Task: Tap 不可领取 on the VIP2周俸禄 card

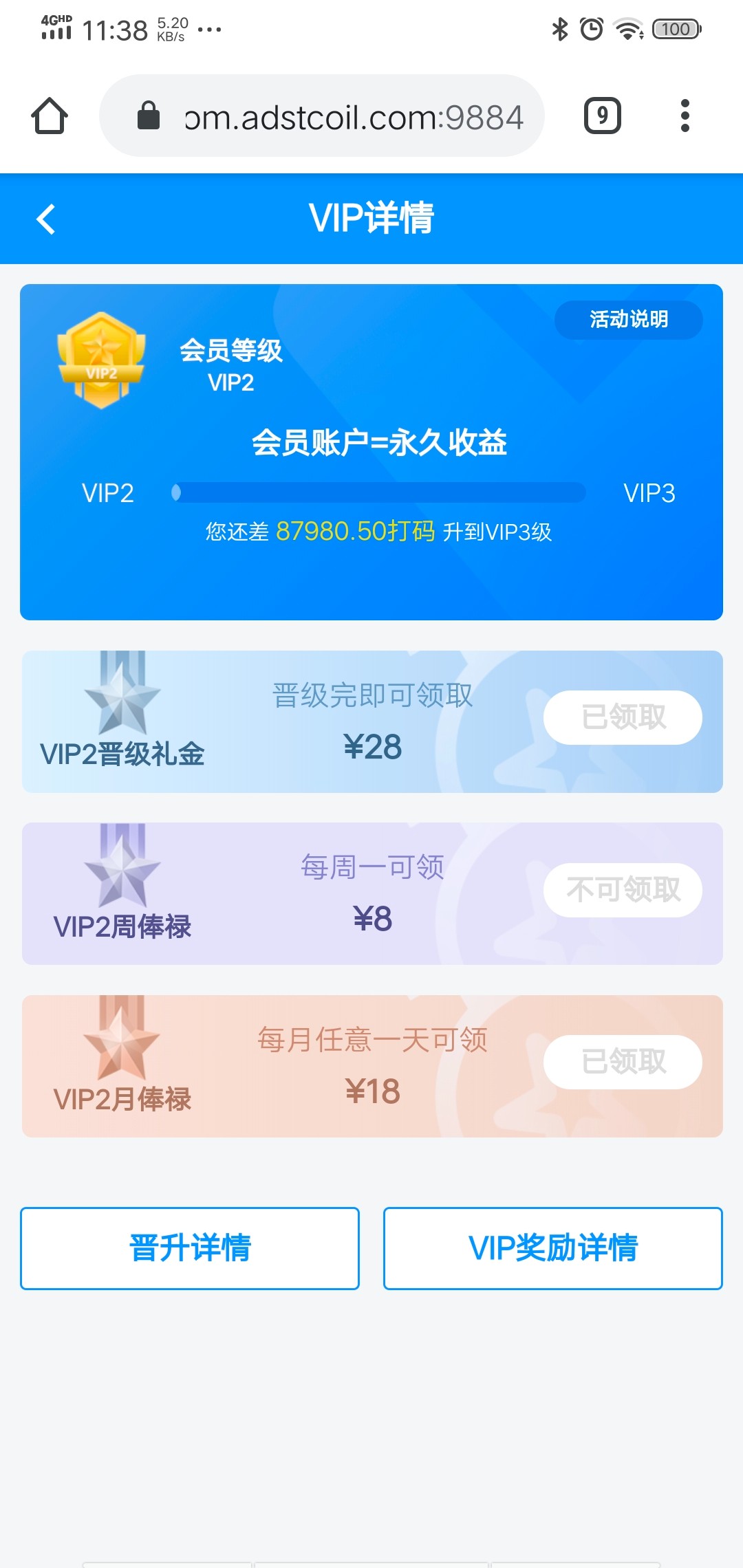Action: click(x=623, y=890)
